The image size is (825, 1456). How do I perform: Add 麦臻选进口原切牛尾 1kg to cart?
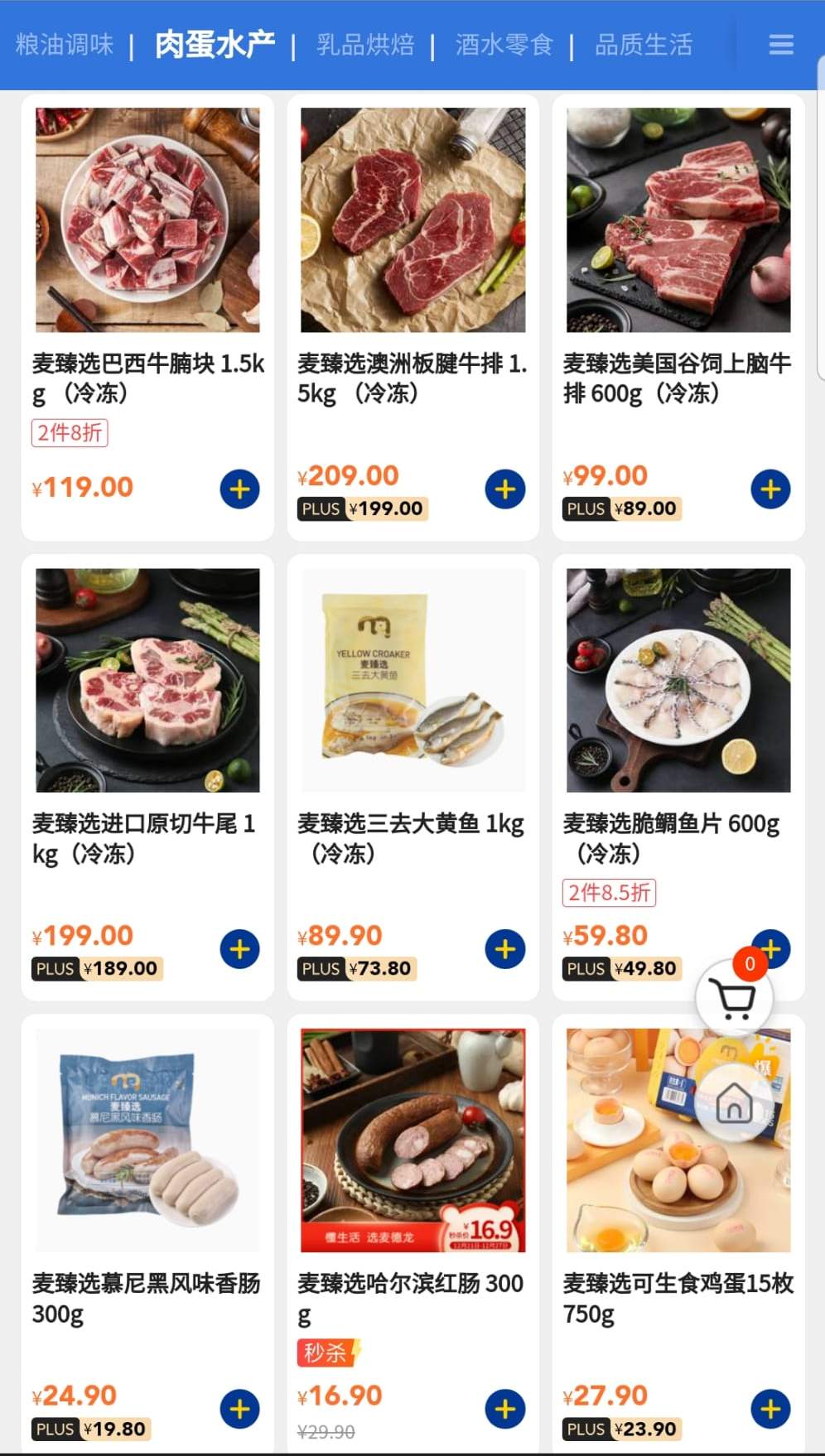[x=239, y=949]
